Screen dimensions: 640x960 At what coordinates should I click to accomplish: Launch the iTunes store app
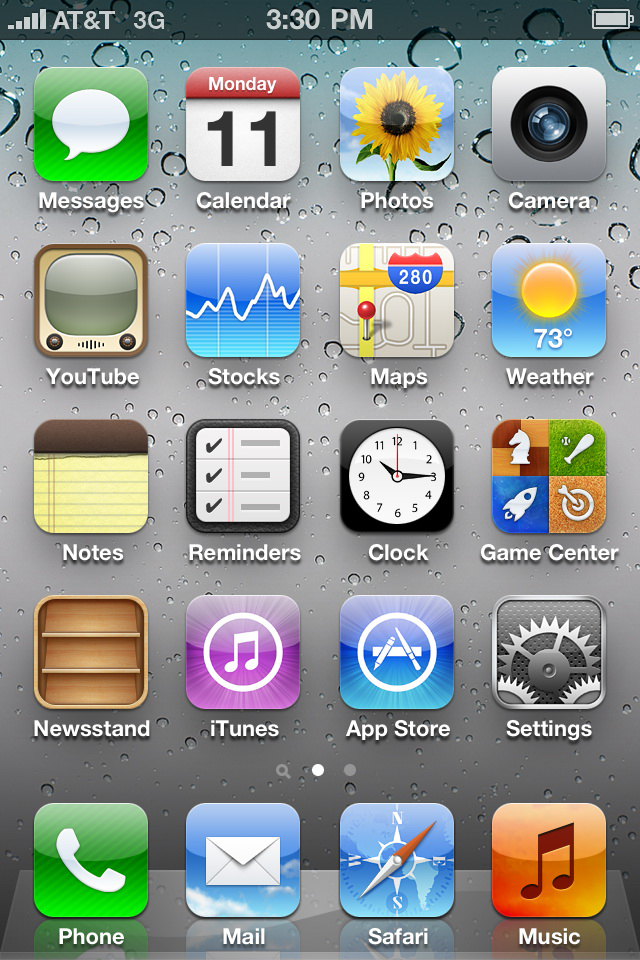coord(243,652)
